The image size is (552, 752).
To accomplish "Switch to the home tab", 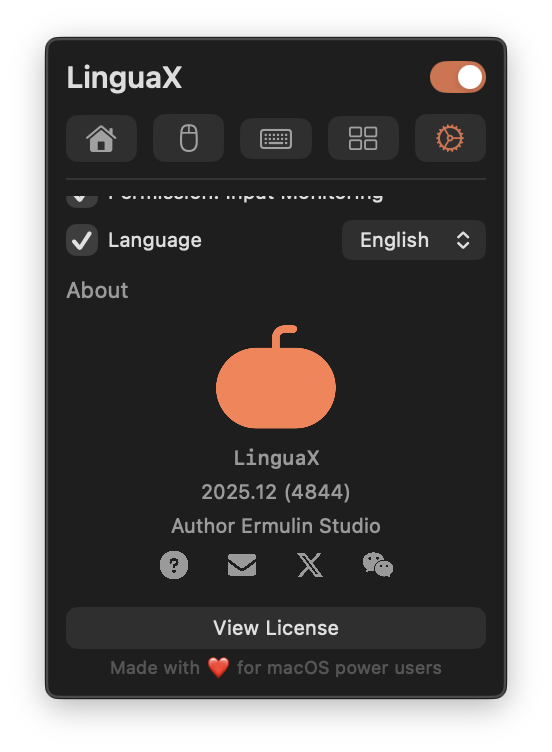I will [x=101, y=139].
